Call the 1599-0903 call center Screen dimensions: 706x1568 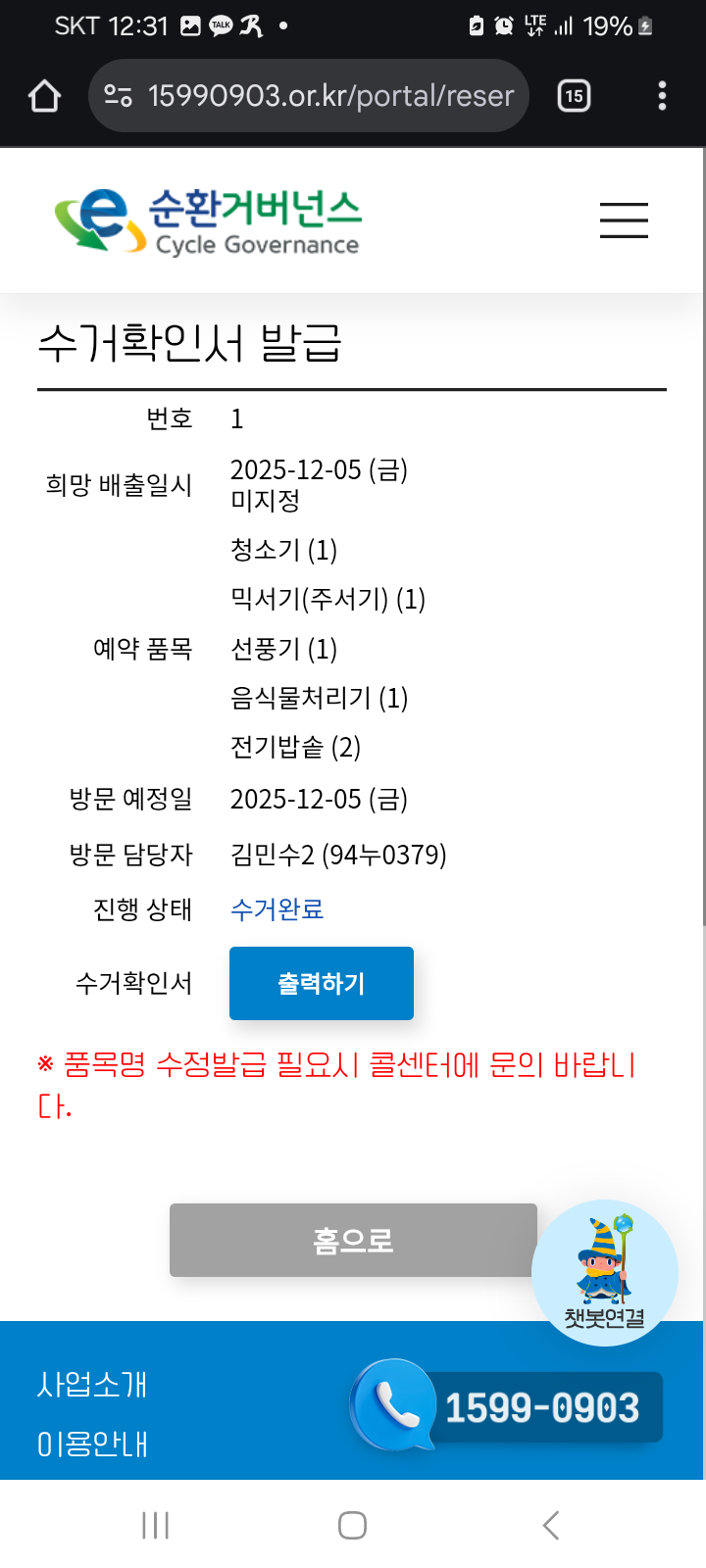tap(507, 1407)
